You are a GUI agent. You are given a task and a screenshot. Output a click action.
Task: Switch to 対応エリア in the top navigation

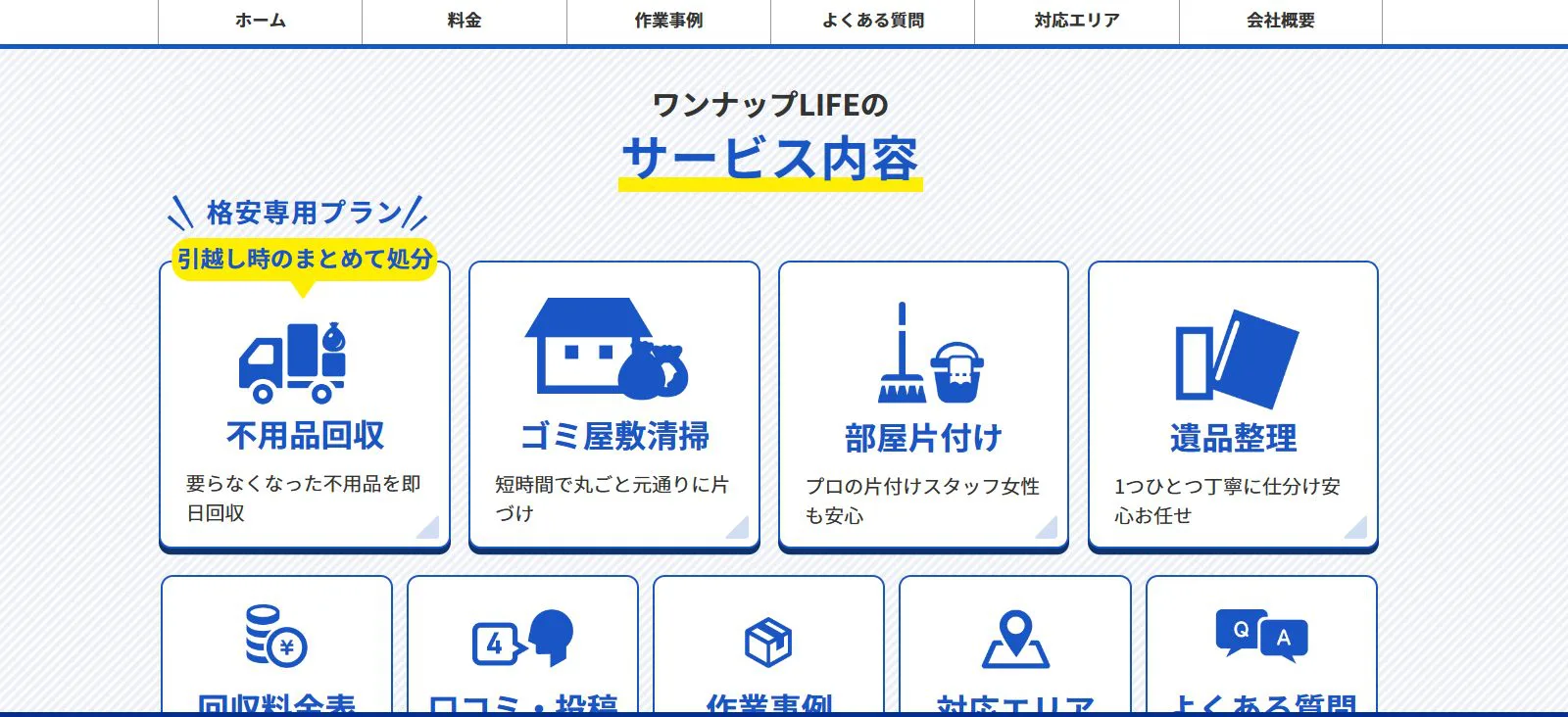coord(1076,21)
